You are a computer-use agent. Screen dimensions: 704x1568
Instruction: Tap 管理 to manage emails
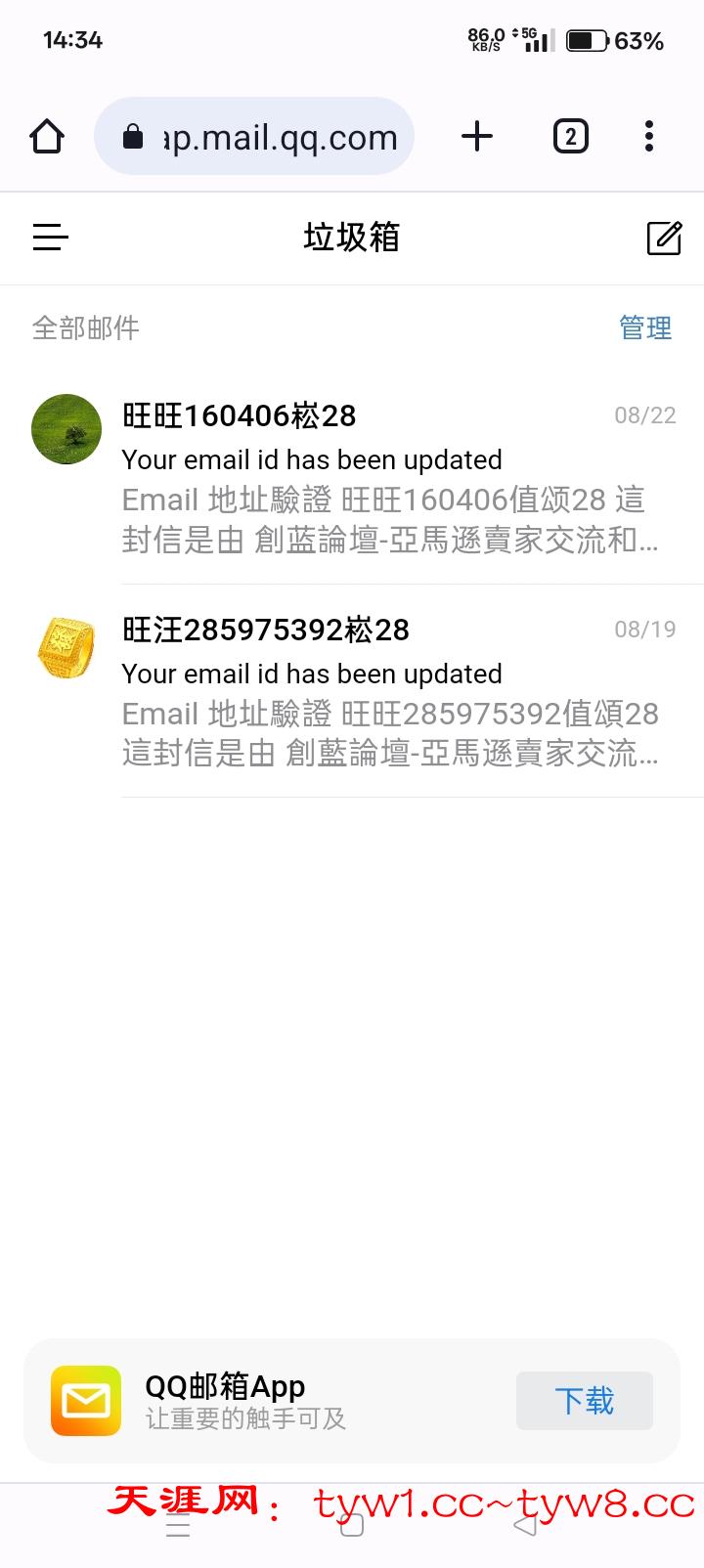pos(645,327)
